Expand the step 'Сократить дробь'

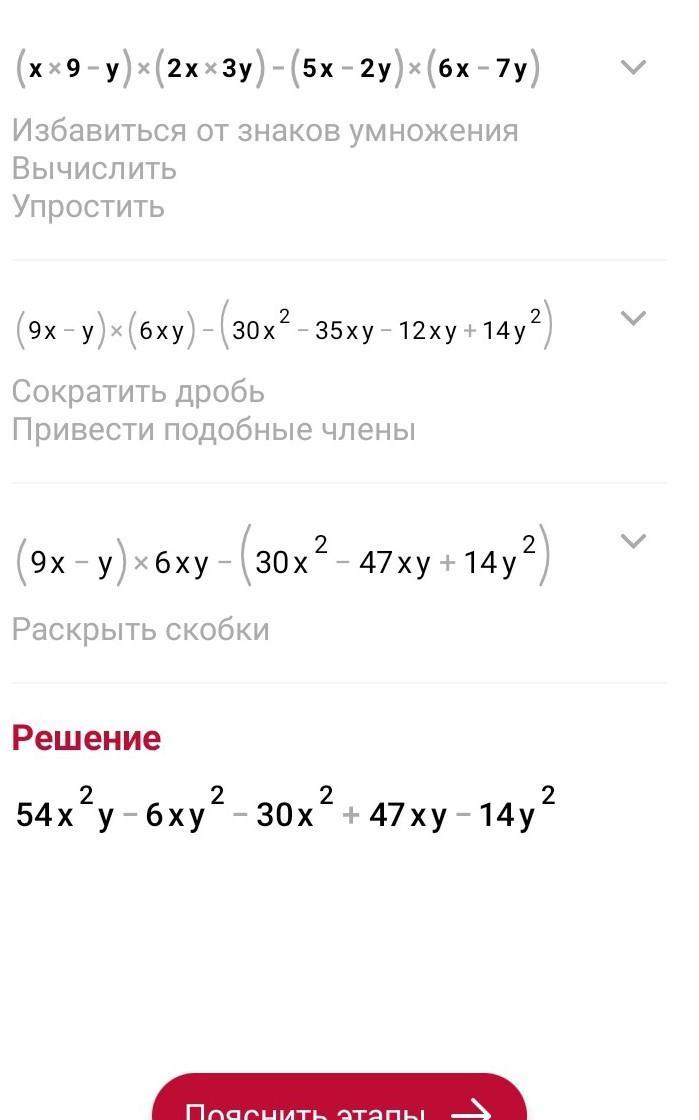[x=633, y=318]
